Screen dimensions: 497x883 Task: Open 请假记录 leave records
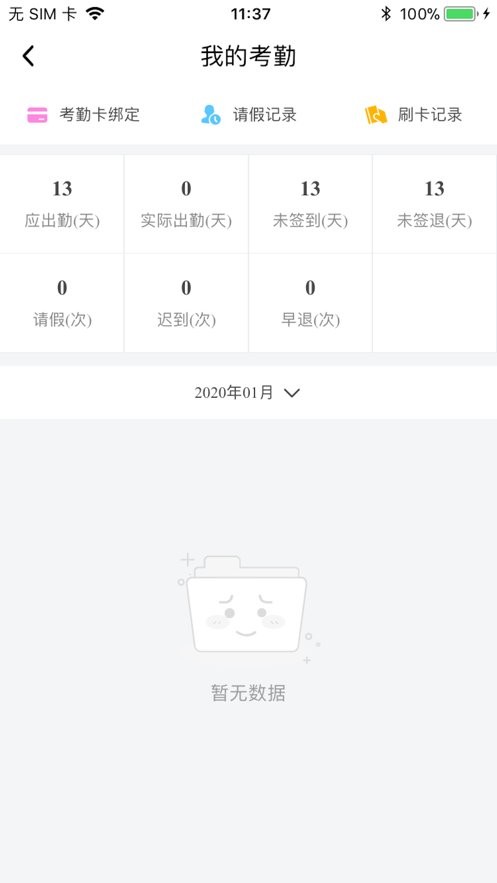click(249, 115)
